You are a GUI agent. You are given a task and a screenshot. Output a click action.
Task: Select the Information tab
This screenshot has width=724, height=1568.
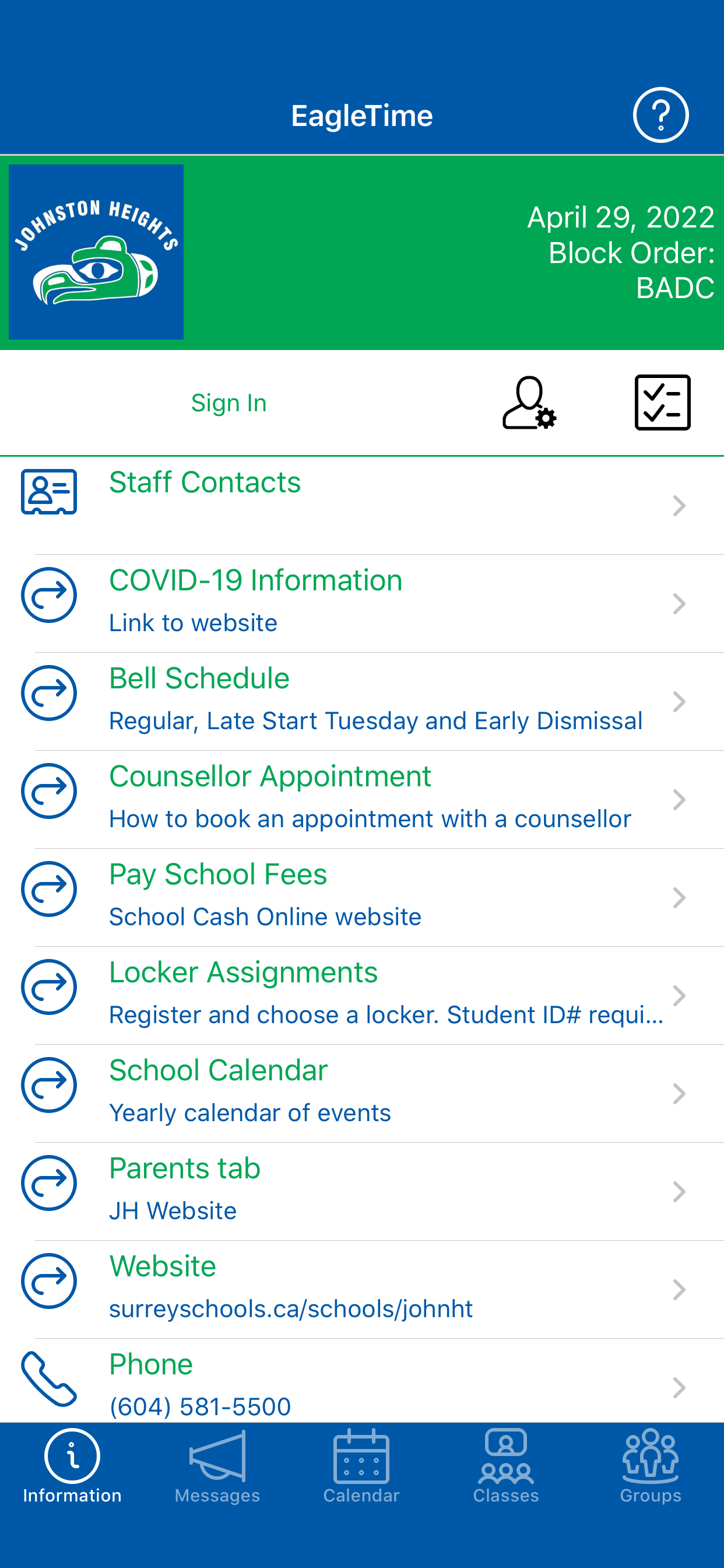tap(72, 1466)
